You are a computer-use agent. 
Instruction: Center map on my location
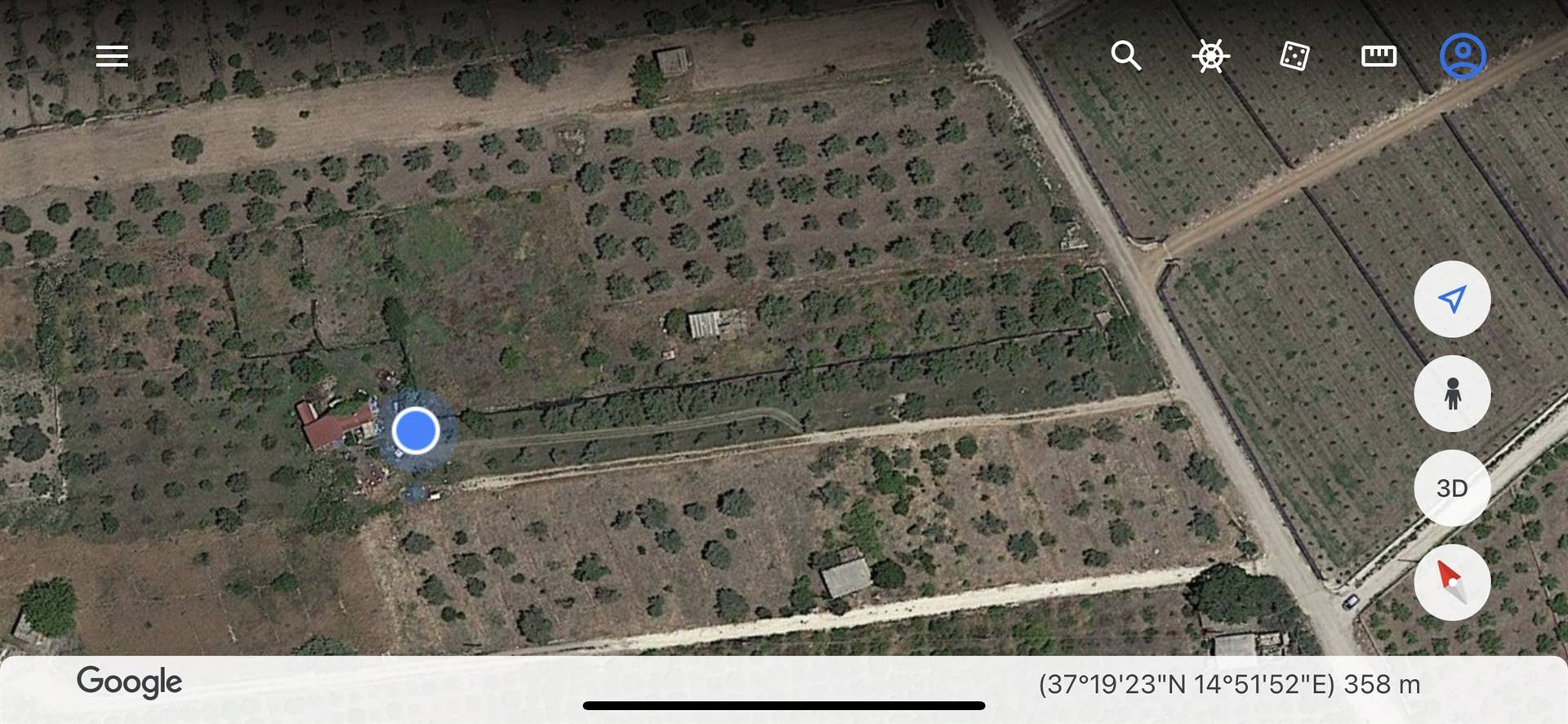tap(1452, 300)
